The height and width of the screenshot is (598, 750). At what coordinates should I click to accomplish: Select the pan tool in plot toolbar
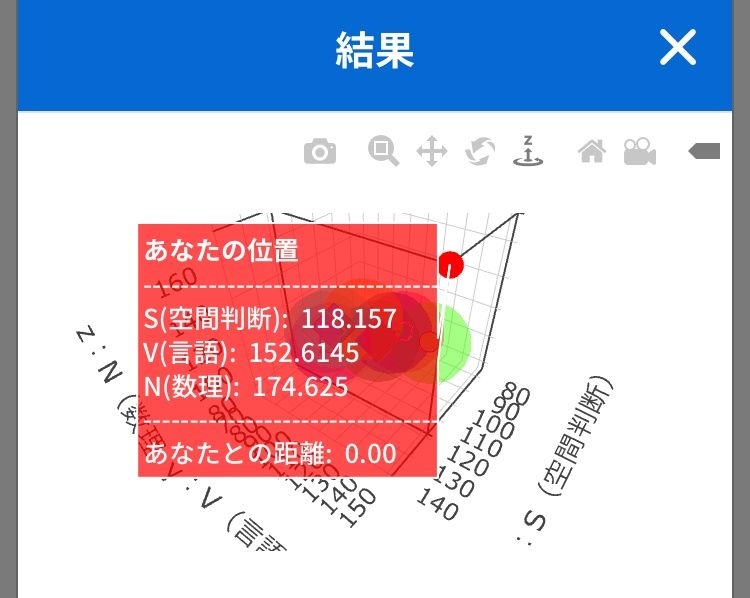[431, 152]
